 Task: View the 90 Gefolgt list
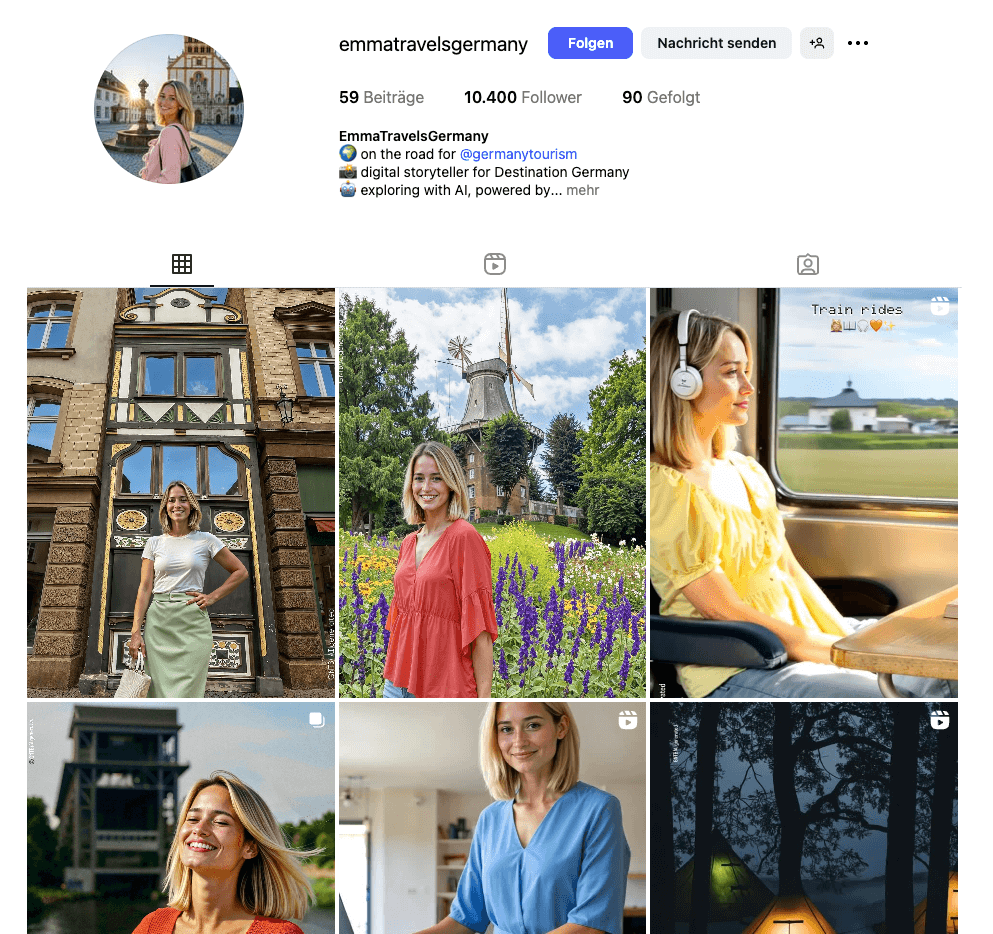pos(660,97)
